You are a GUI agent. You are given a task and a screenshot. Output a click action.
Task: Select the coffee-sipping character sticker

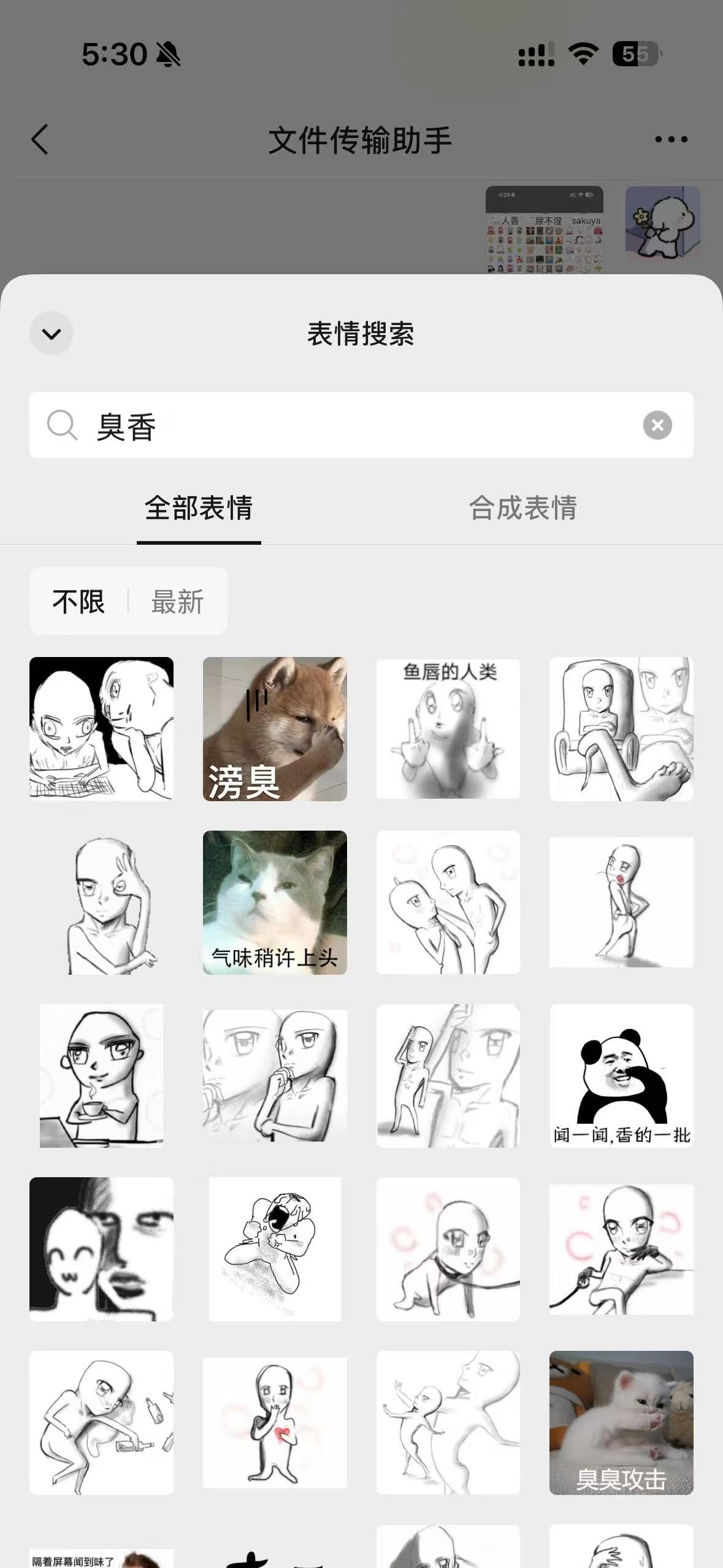tap(101, 1075)
